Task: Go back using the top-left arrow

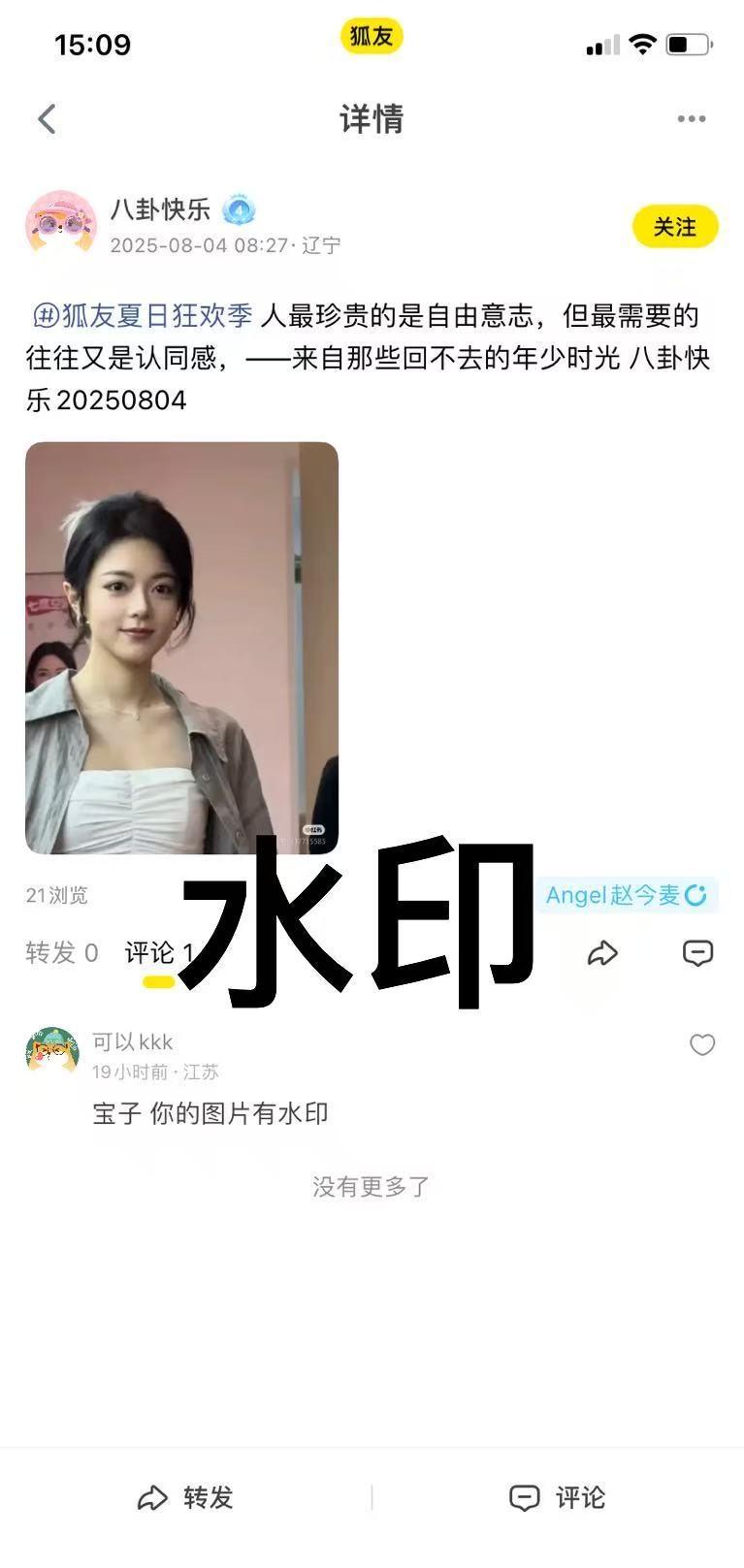Action: coord(47,119)
